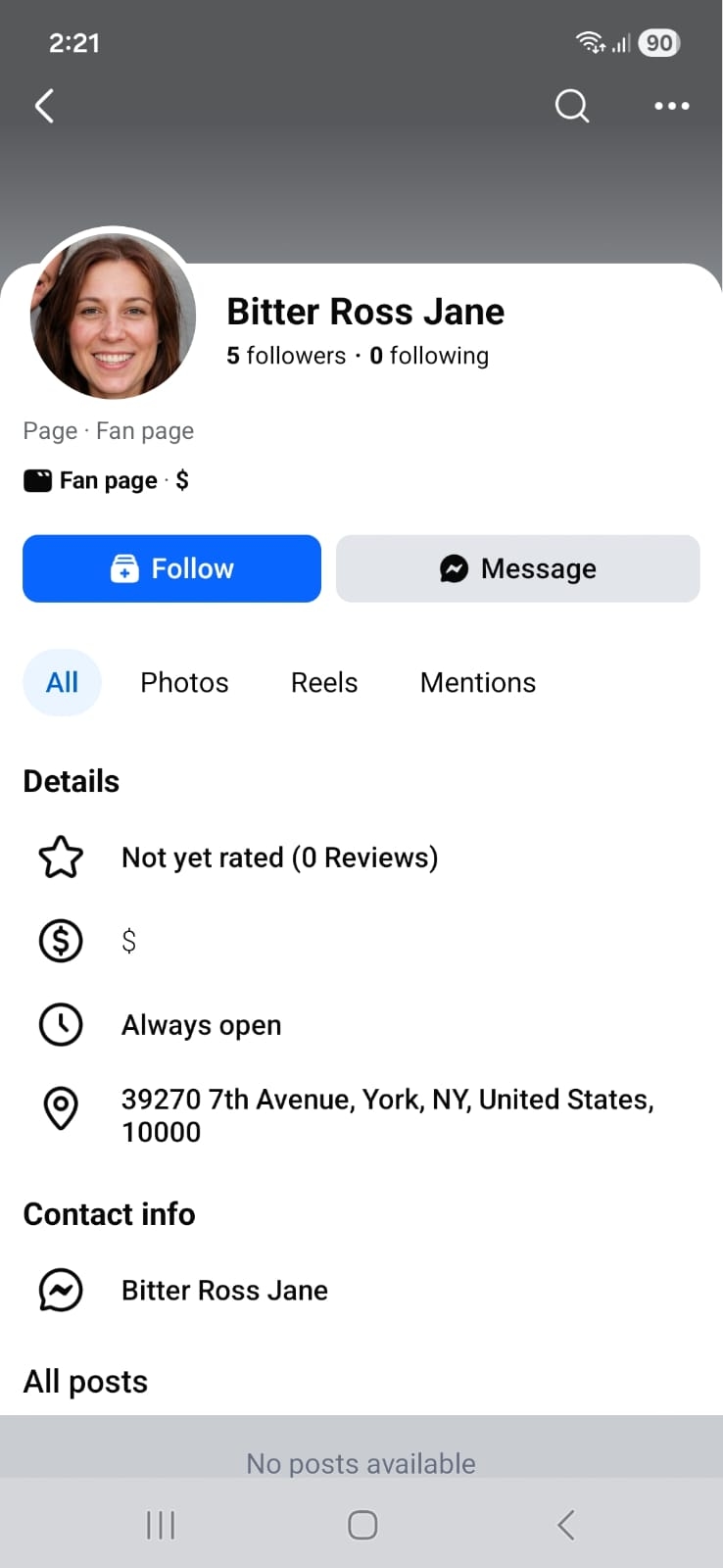Open Messenger contact Bitter Ross Jane
Screen dimensions: 723x1568
tap(224, 1291)
